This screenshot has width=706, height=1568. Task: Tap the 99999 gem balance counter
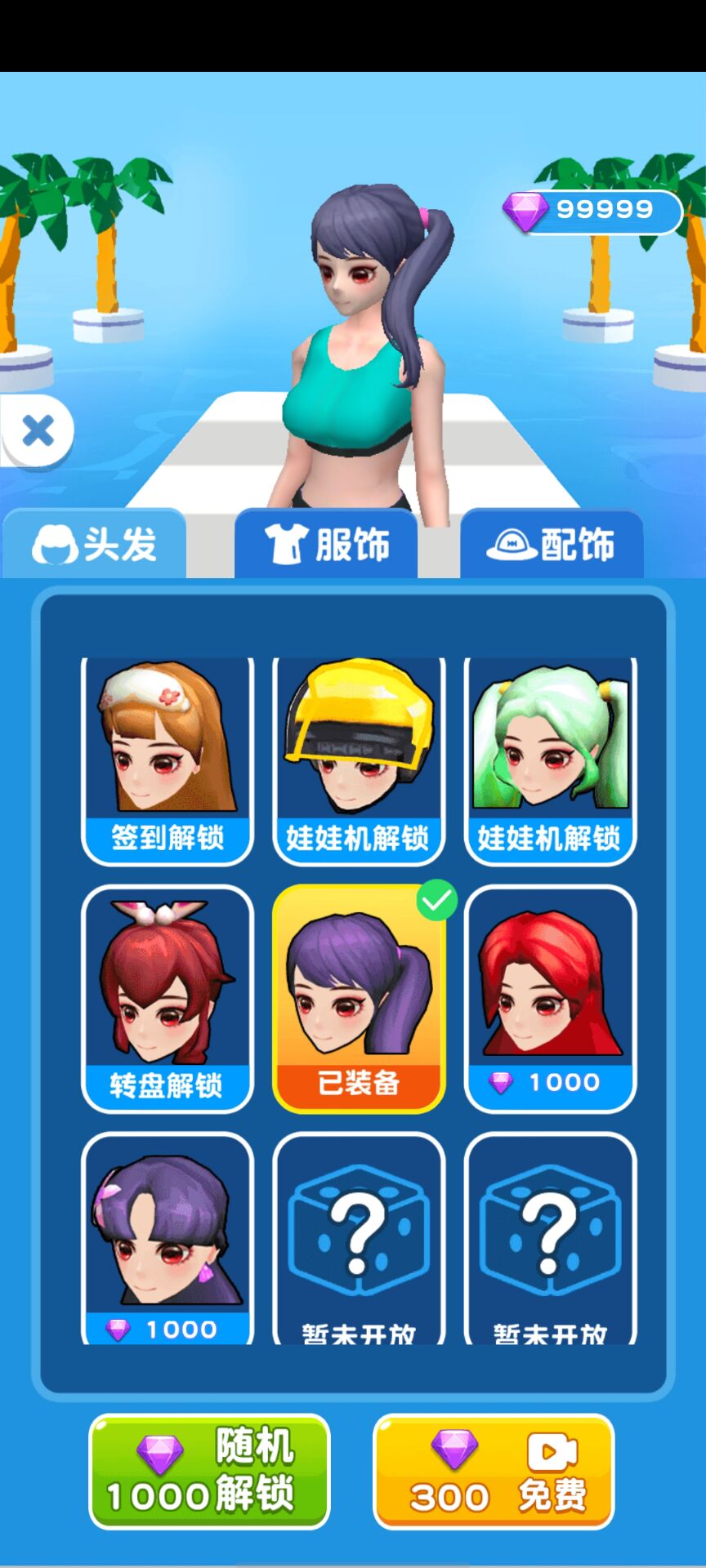pos(593,211)
